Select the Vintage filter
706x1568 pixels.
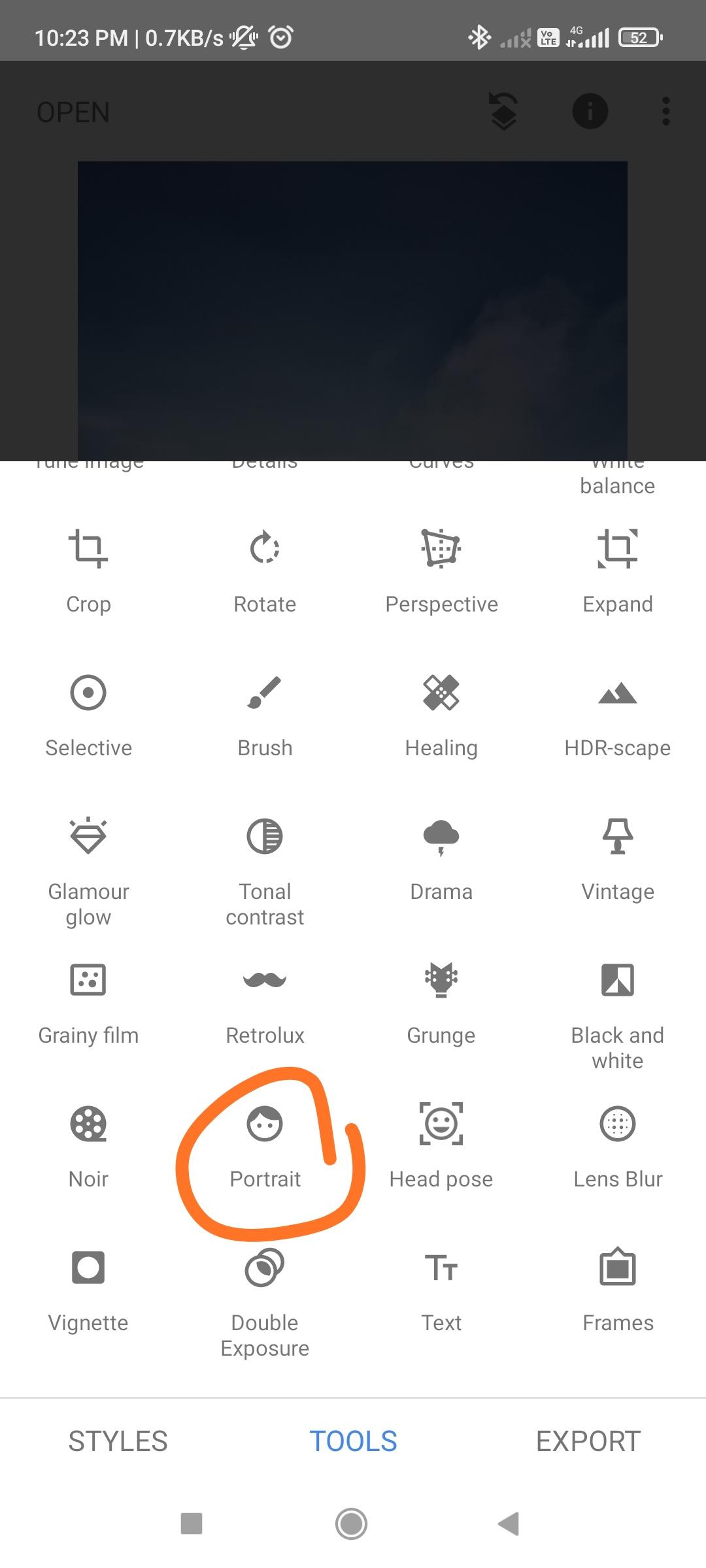click(618, 857)
